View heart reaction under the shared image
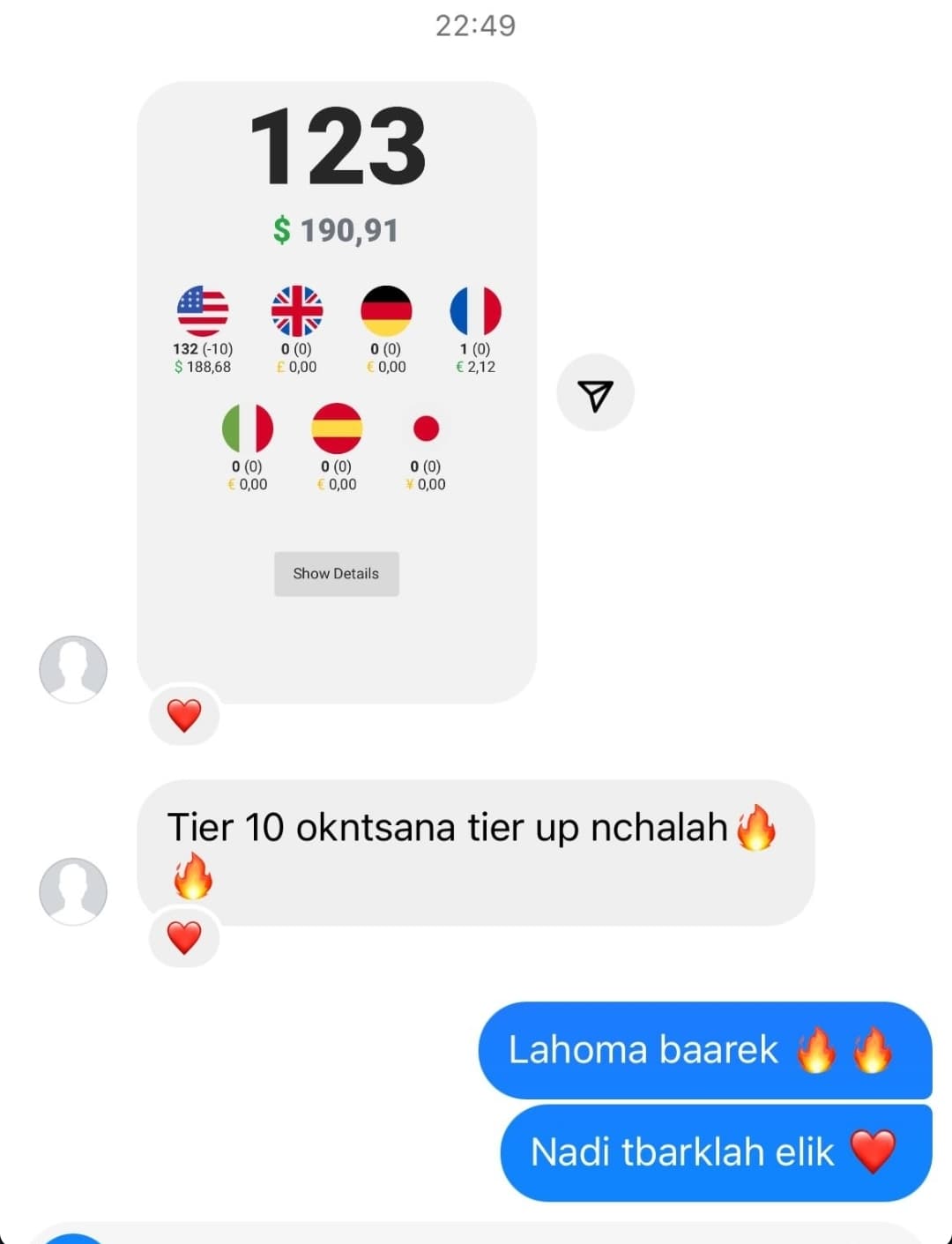This screenshot has height=1244, width=952. pyautogui.click(x=184, y=715)
